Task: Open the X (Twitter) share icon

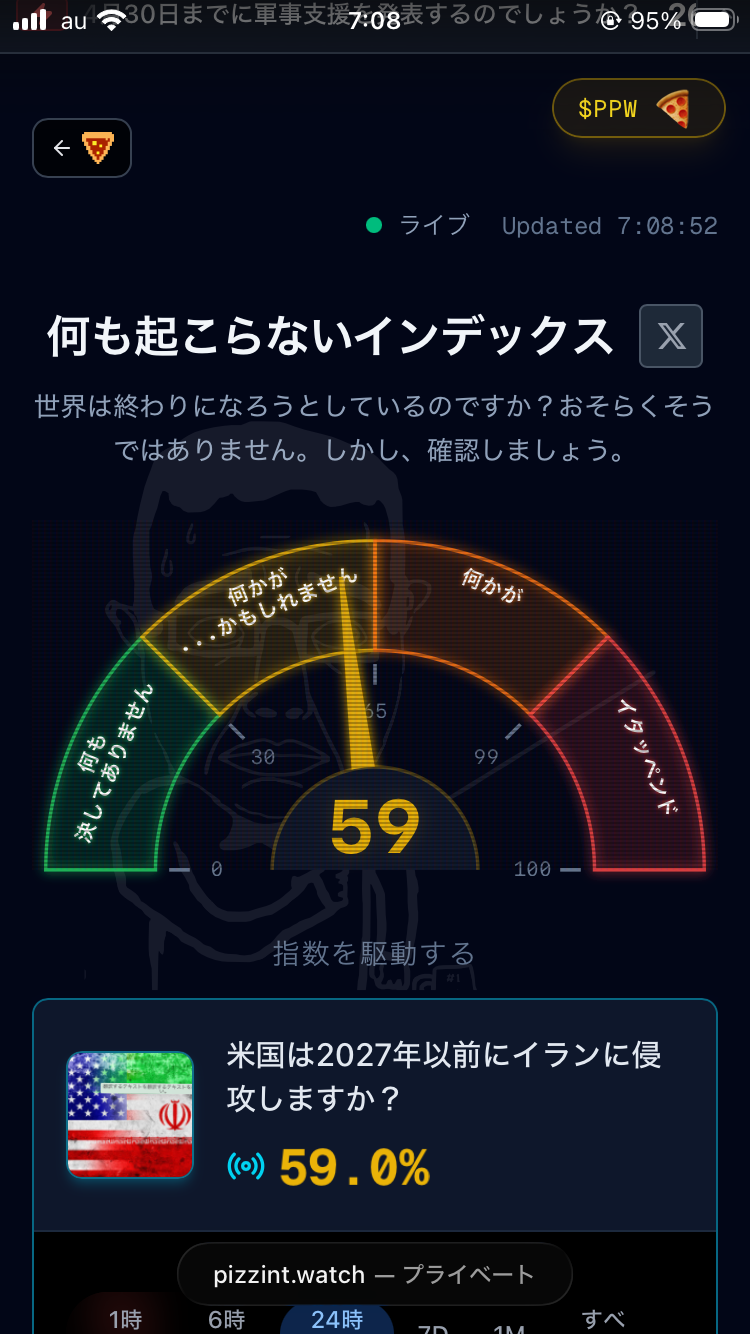Action: tap(670, 336)
